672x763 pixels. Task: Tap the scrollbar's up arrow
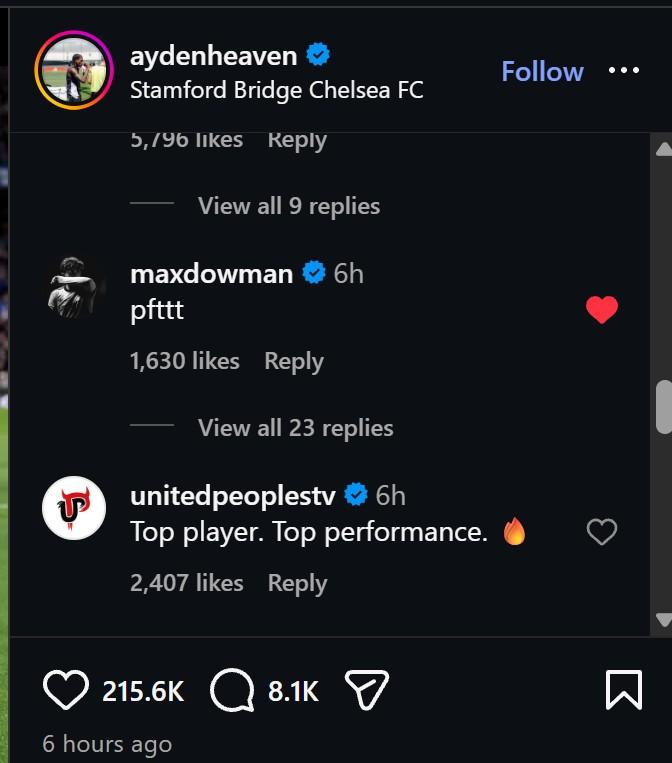pyautogui.click(x=662, y=150)
